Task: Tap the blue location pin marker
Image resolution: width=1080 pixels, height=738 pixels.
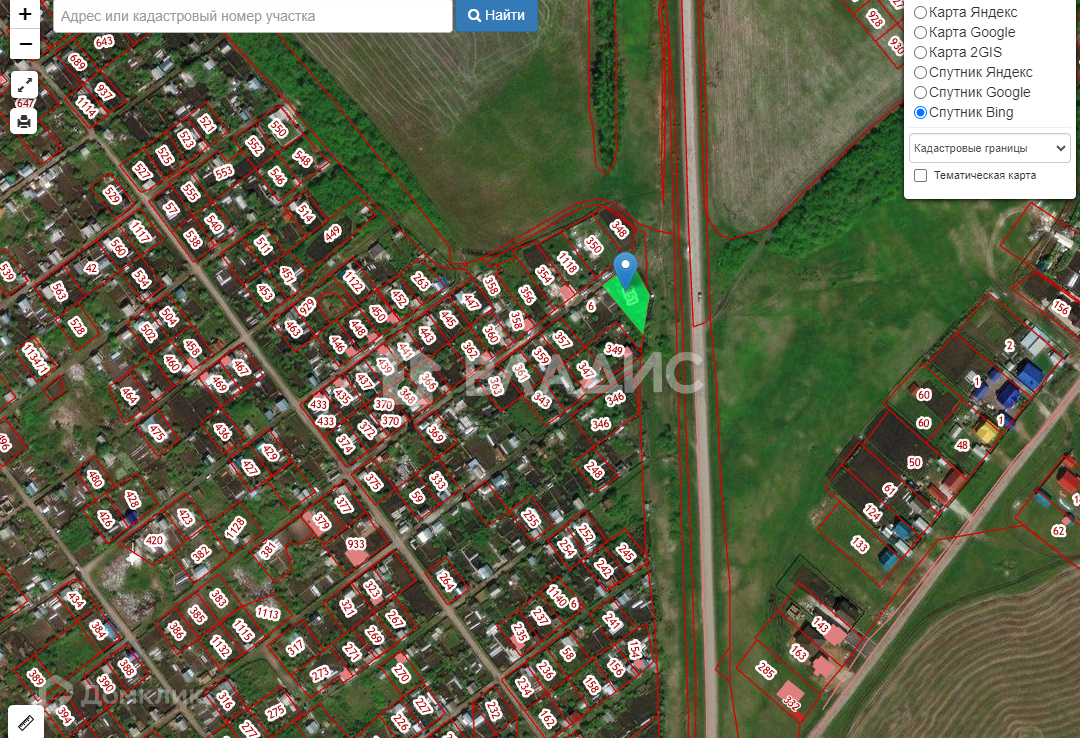Action: click(x=626, y=270)
